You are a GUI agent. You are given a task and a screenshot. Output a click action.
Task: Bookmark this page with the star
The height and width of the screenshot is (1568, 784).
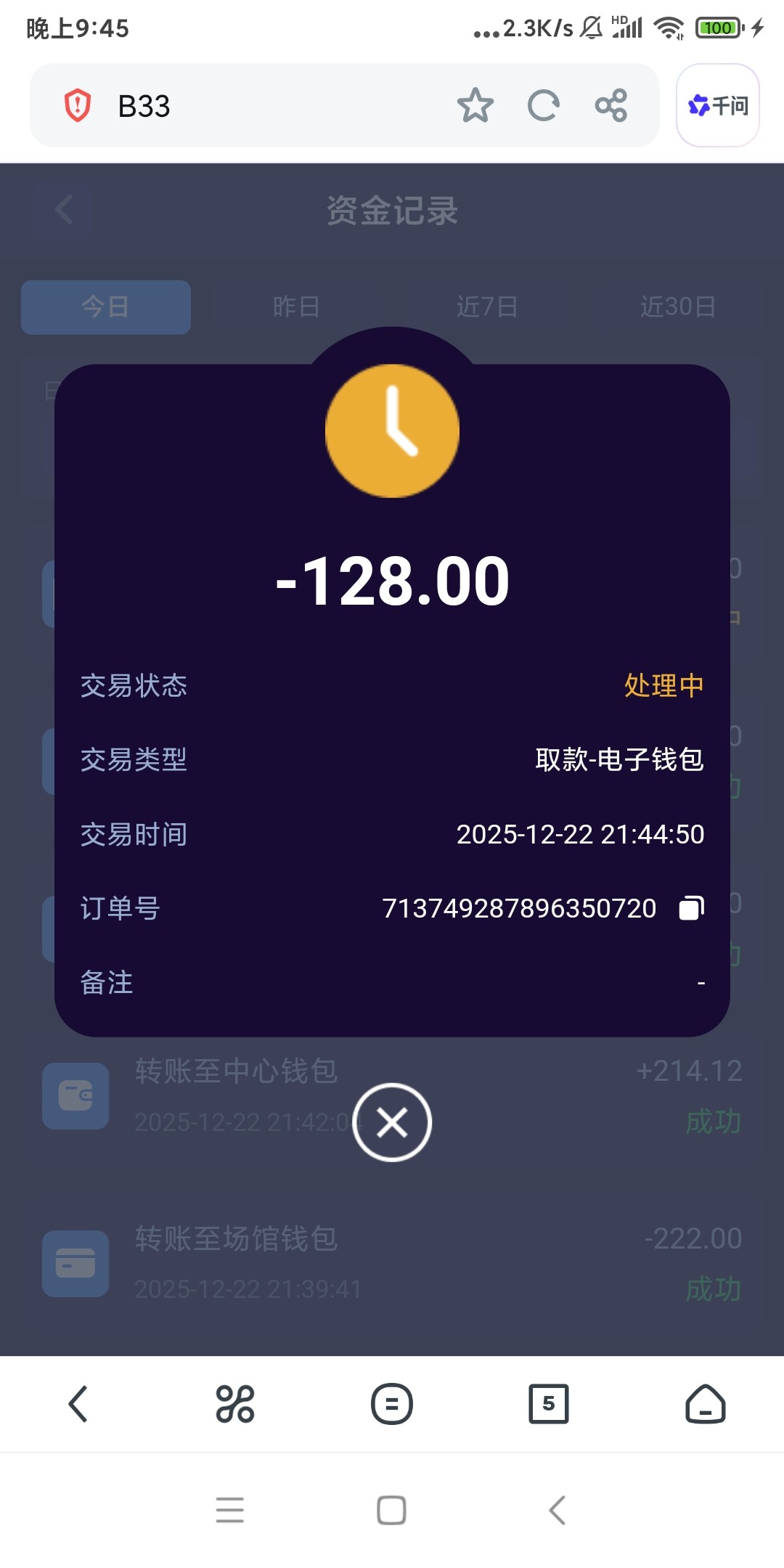pyautogui.click(x=475, y=105)
